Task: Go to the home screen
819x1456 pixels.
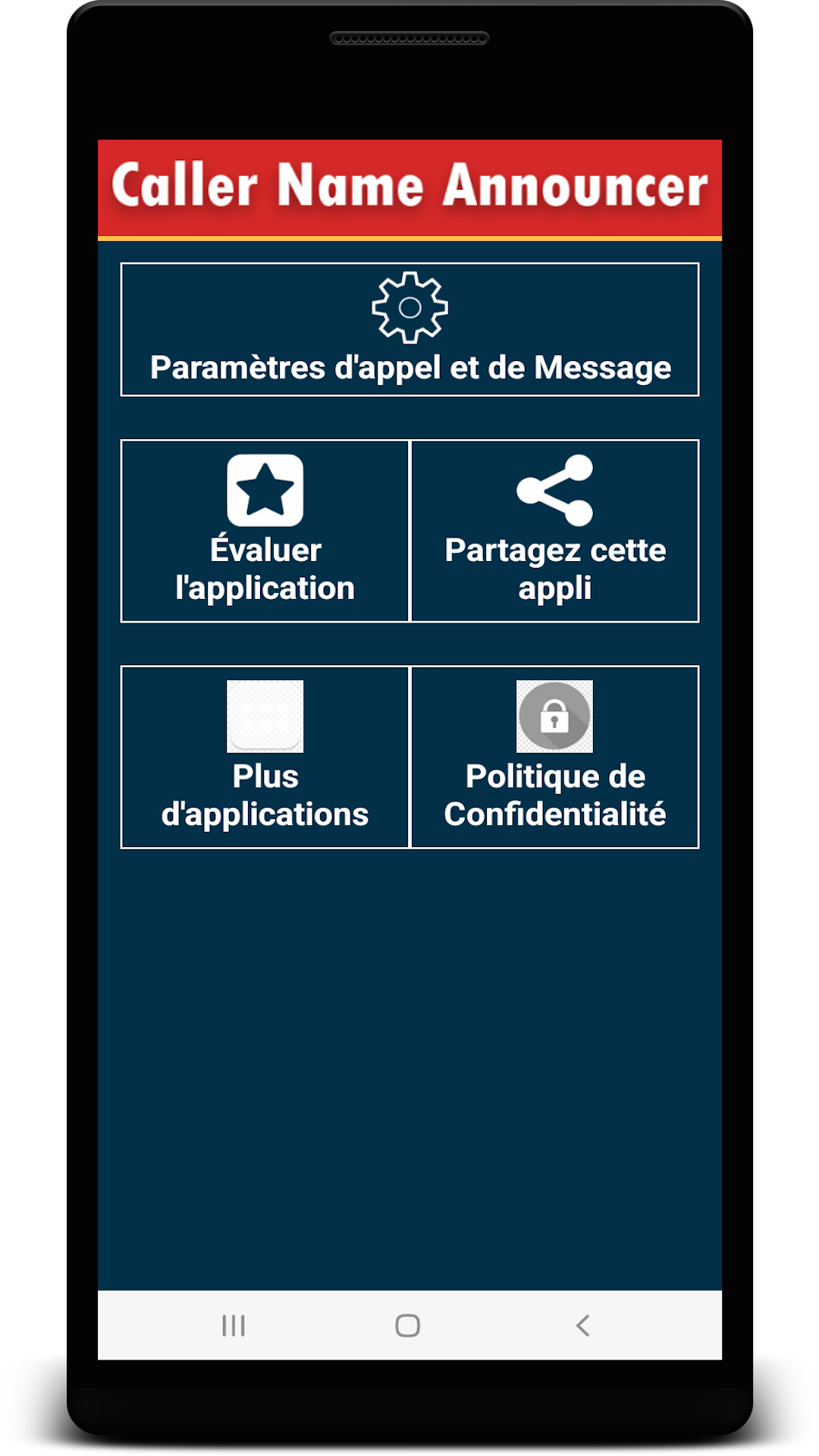Action: tap(408, 1326)
